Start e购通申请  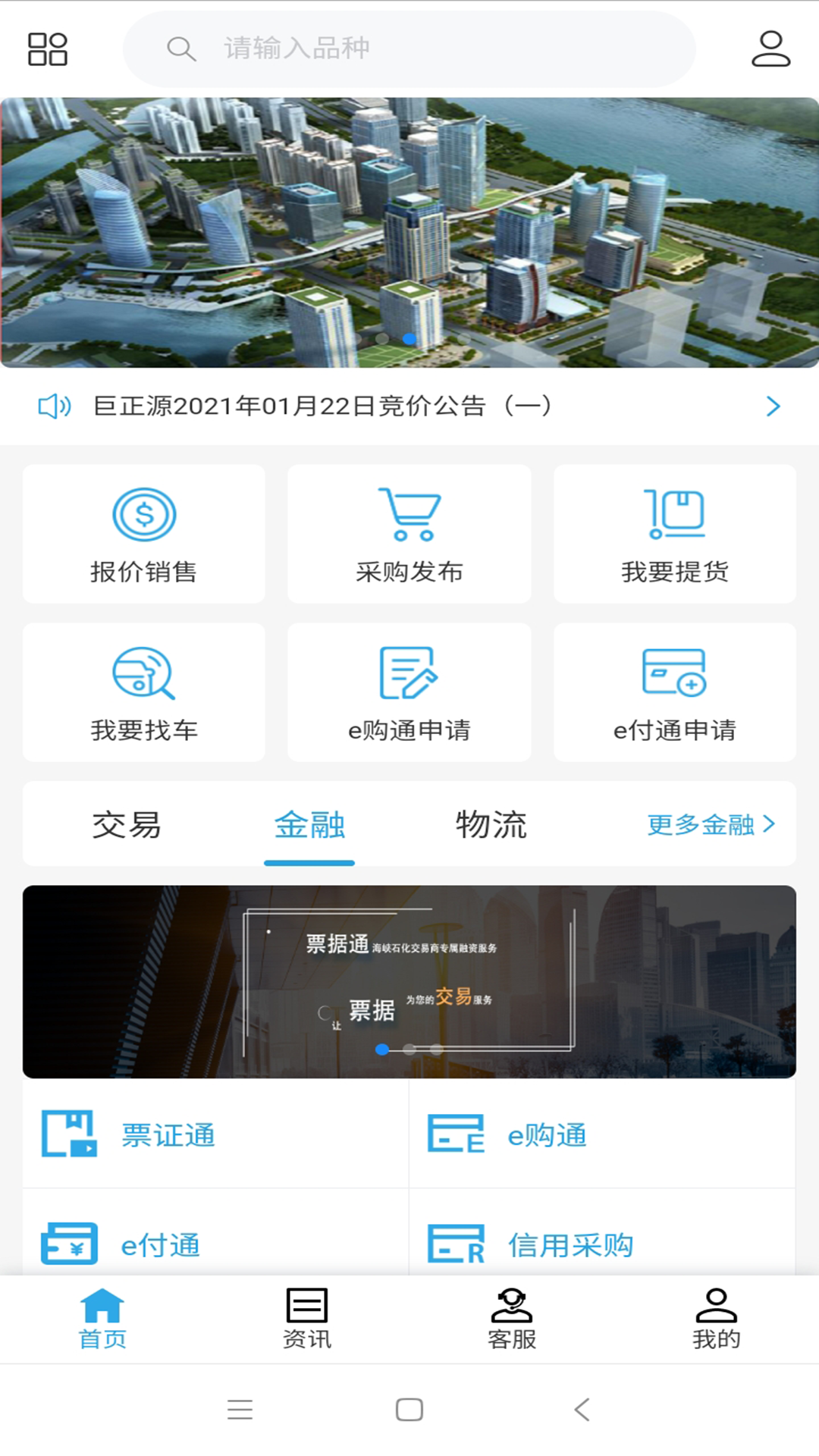(x=409, y=692)
